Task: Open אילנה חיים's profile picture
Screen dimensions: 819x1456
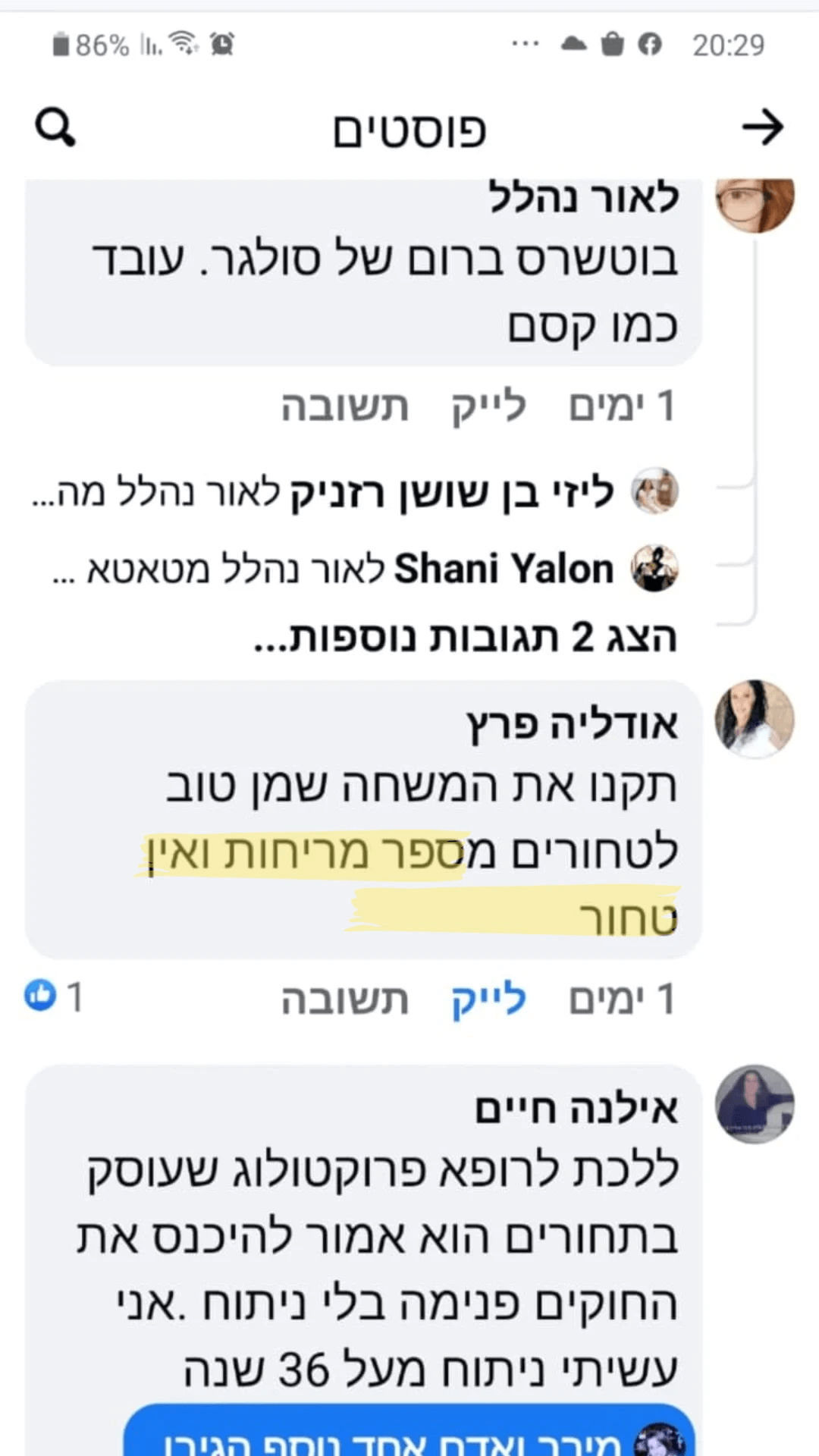Action: click(754, 1104)
